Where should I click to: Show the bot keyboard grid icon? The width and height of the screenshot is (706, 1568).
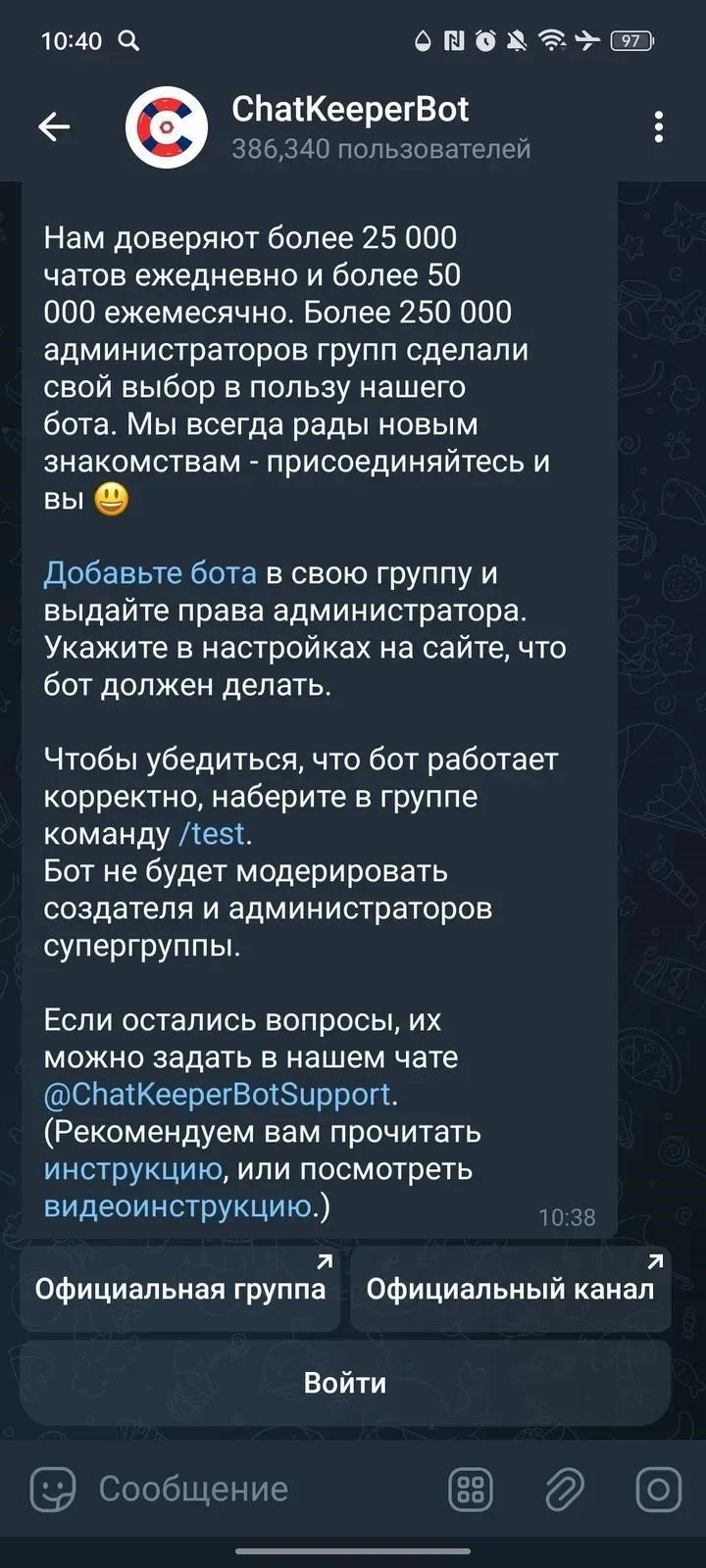pyautogui.click(x=471, y=1490)
